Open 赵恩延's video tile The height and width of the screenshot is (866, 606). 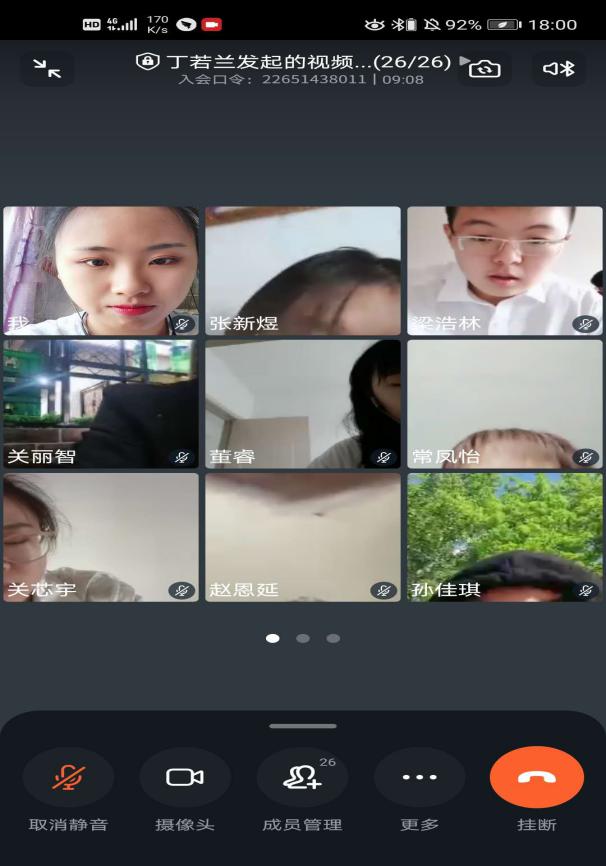303,537
